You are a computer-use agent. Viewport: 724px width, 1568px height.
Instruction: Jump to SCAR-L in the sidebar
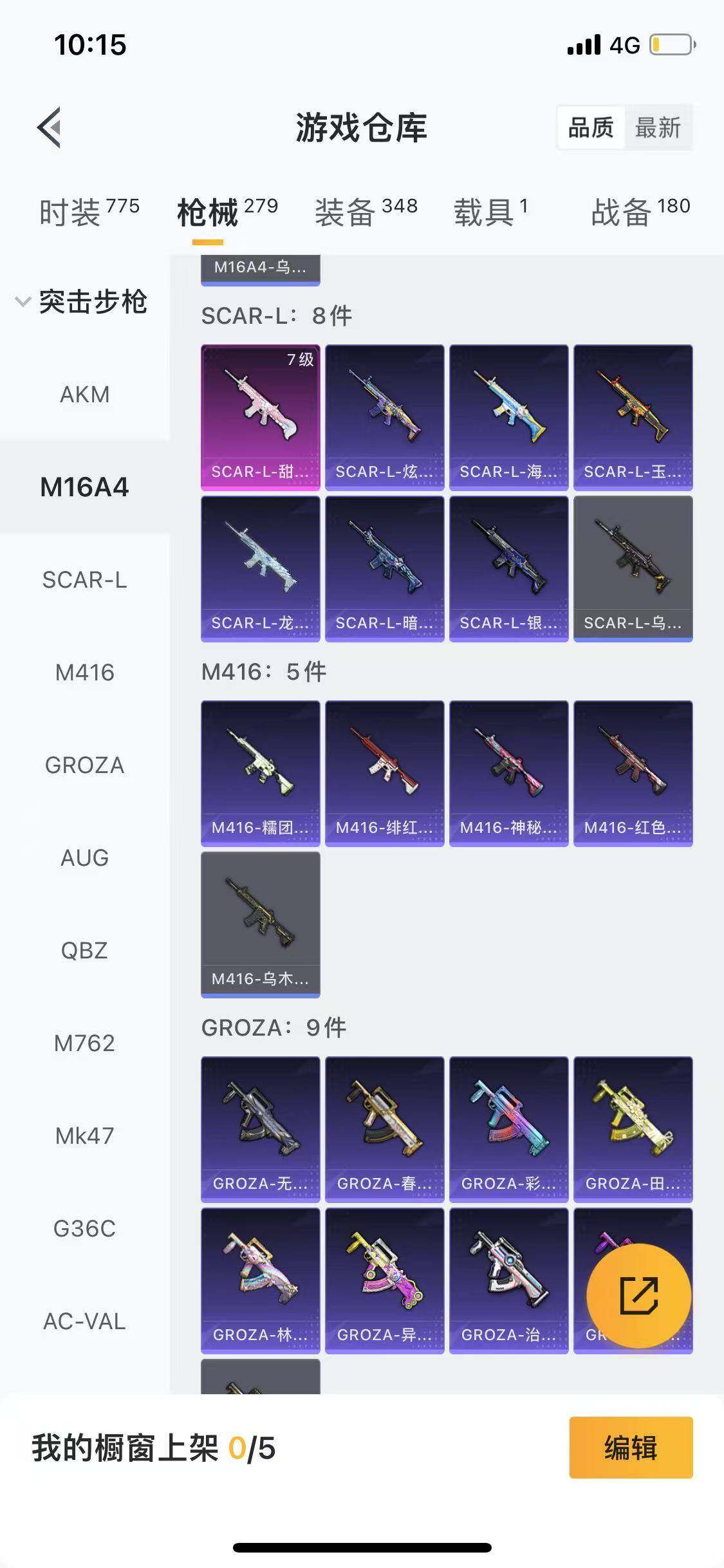tap(84, 580)
